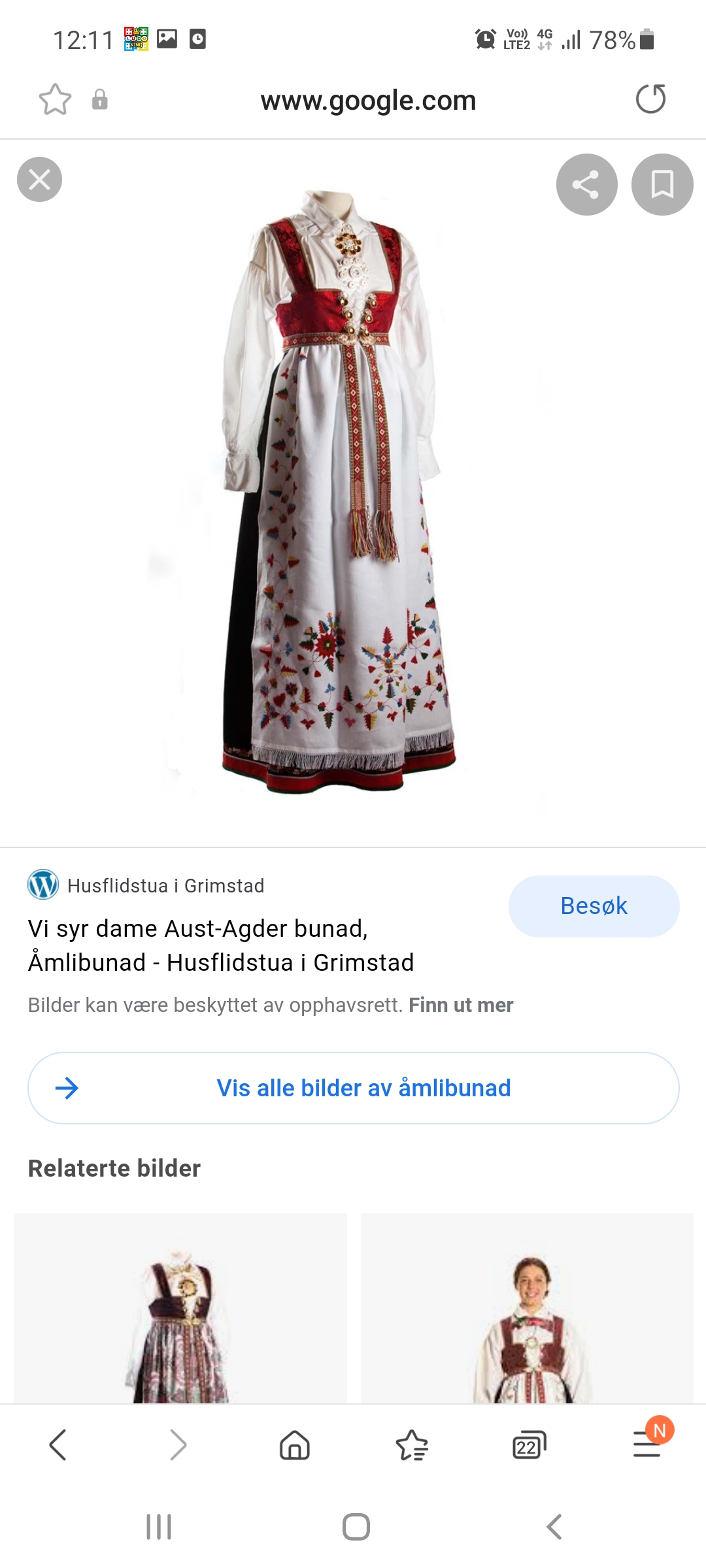Tap the www.google.com address bar
Image resolution: width=706 pixels, height=1568 pixels.
(x=368, y=100)
